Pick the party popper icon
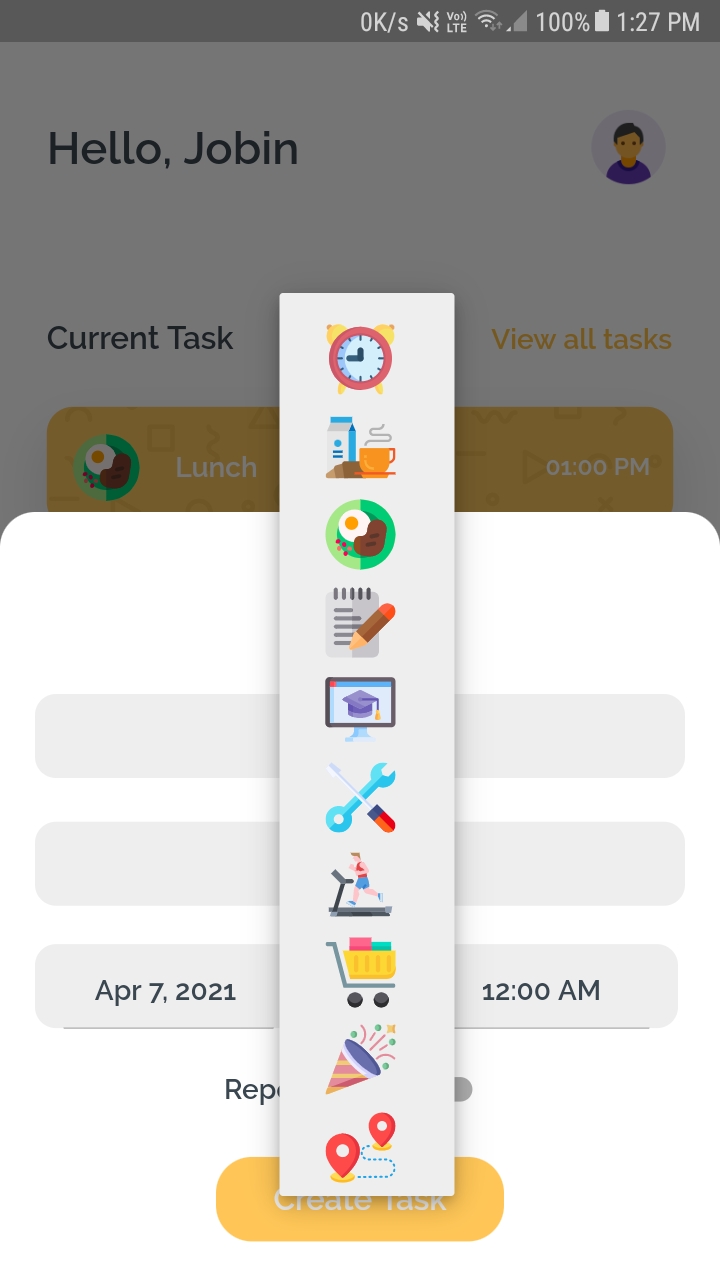This screenshot has height=1280, width=720. tap(361, 1059)
